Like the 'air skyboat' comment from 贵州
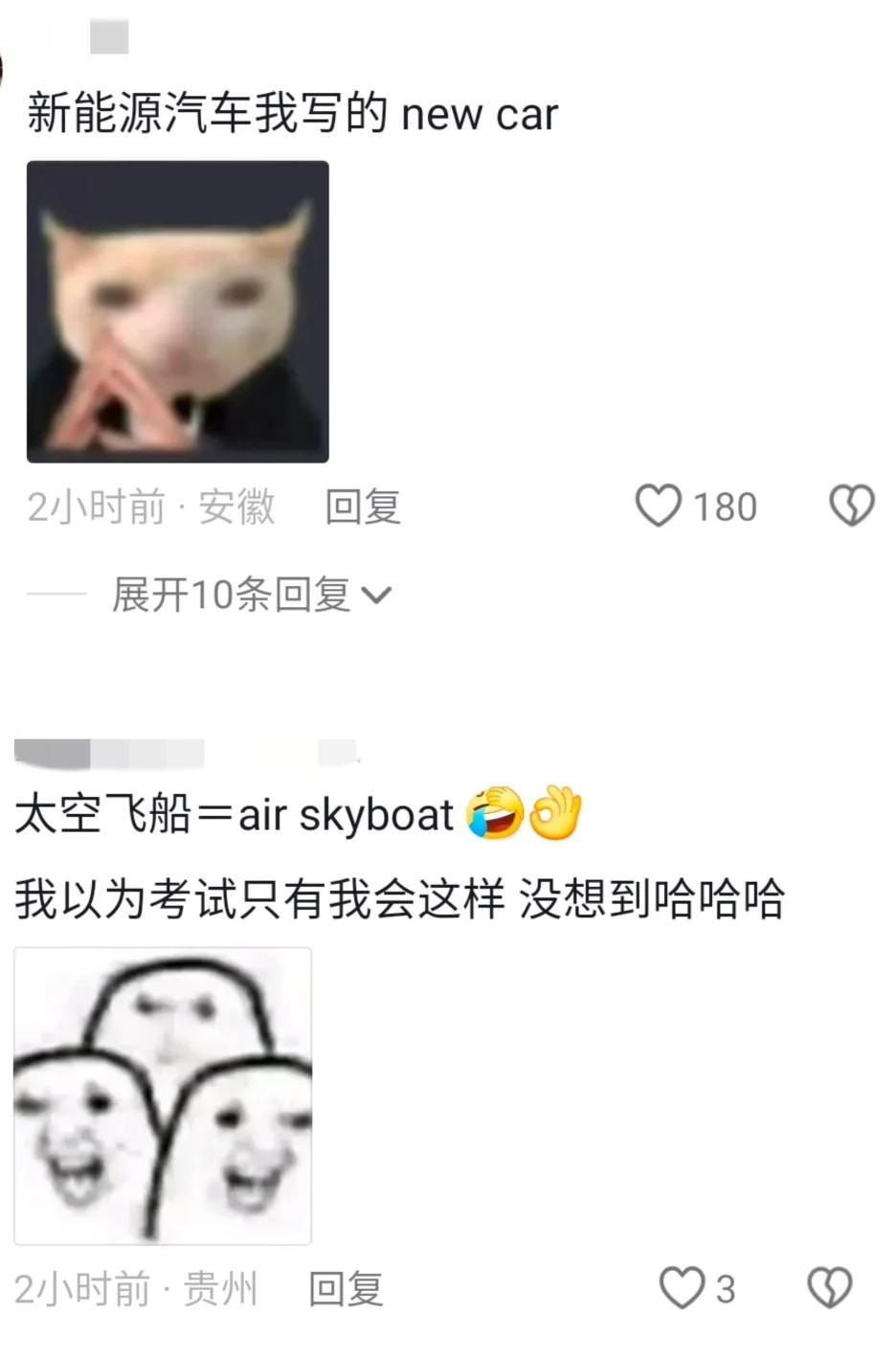896x1357 pixels. pyautogui.click(x=683, y=1287)
